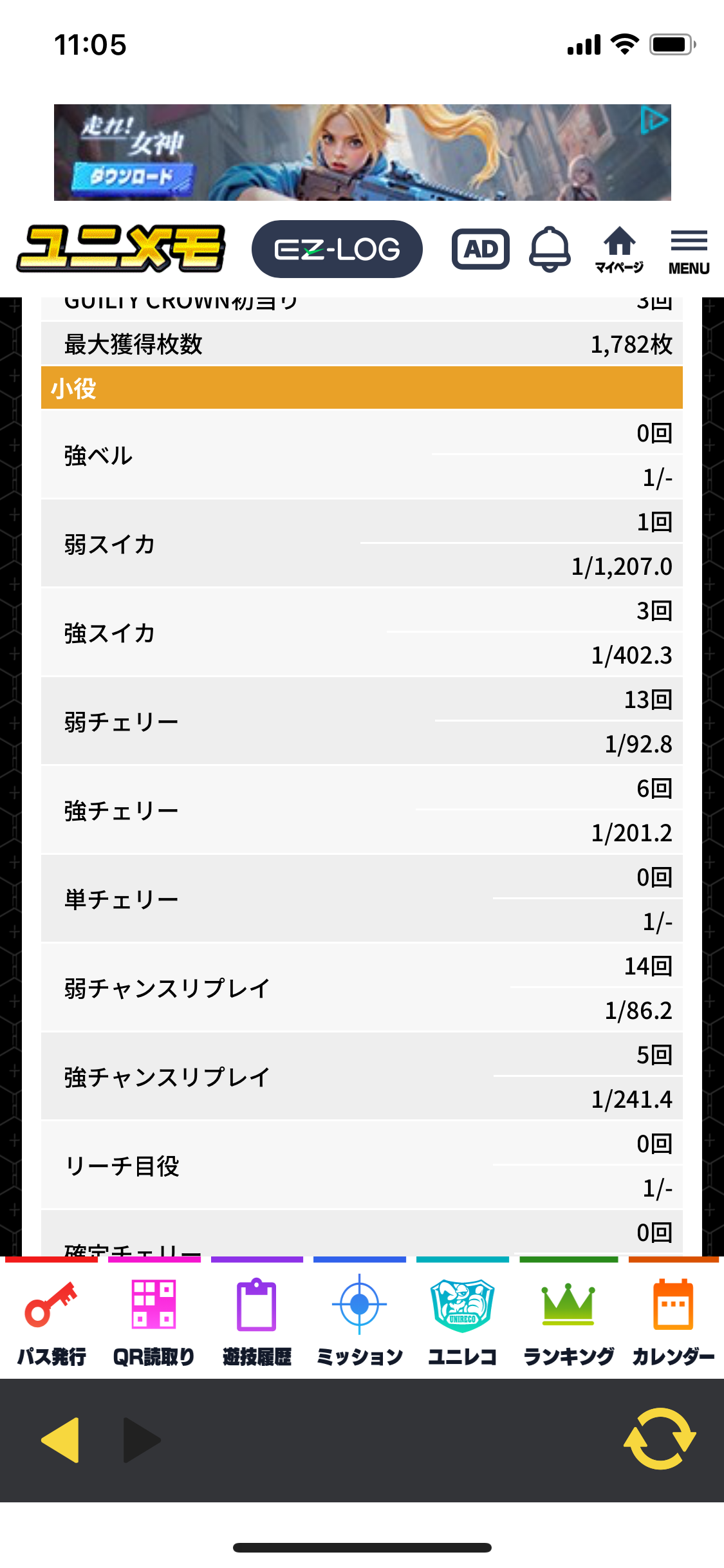Screen dimensions: 724x1568
Task: Select パス発行 in bottom bar
Action: (x=51, y=1320)
